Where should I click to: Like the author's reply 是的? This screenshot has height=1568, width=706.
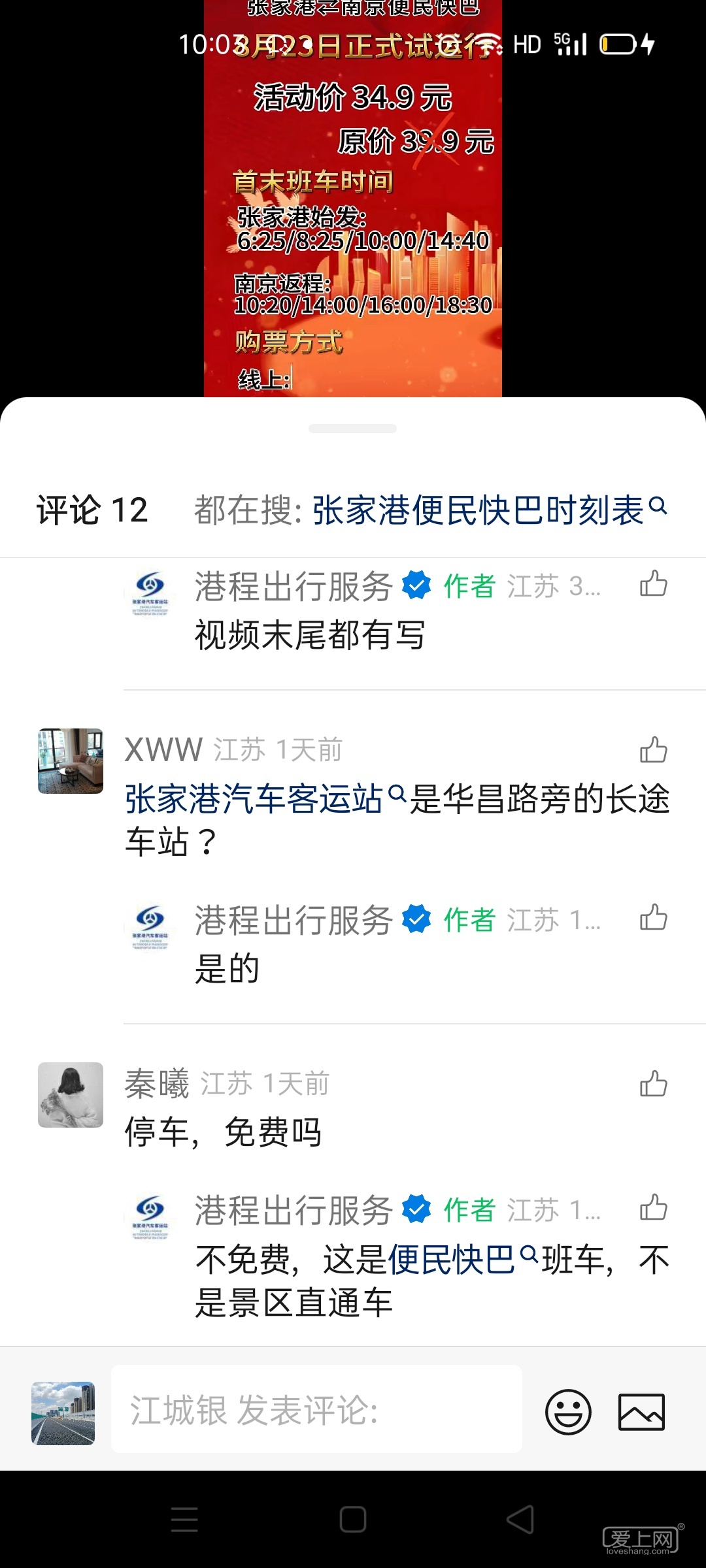pyautogui.click(x=653, y=918)
